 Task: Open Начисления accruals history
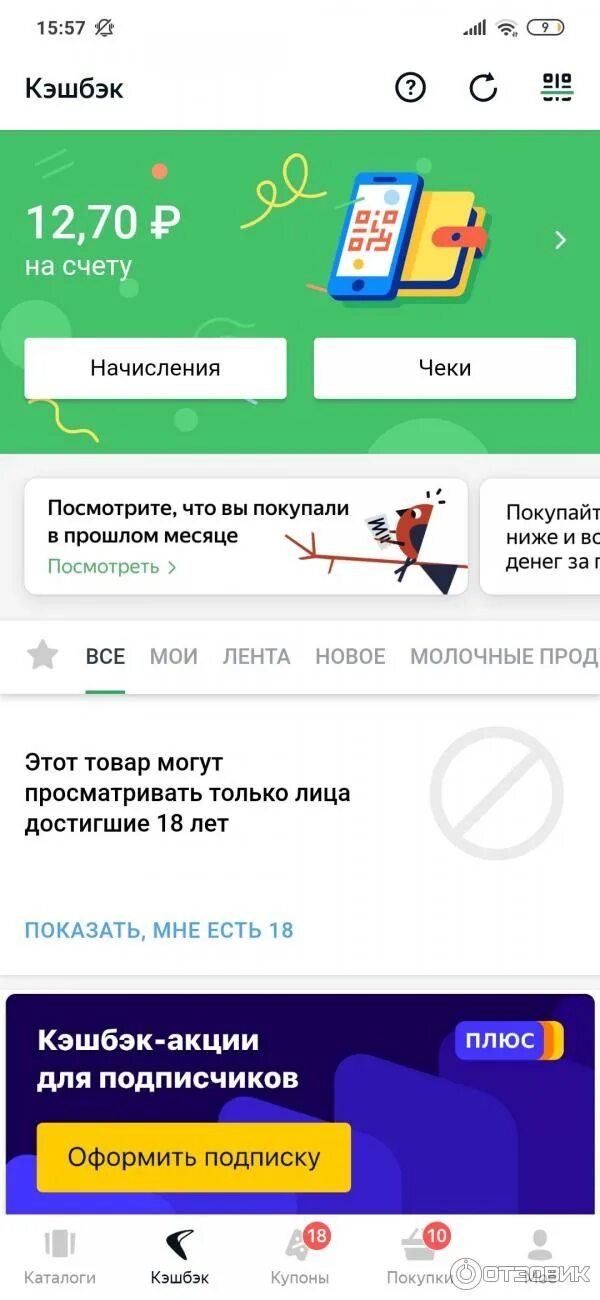155,368
